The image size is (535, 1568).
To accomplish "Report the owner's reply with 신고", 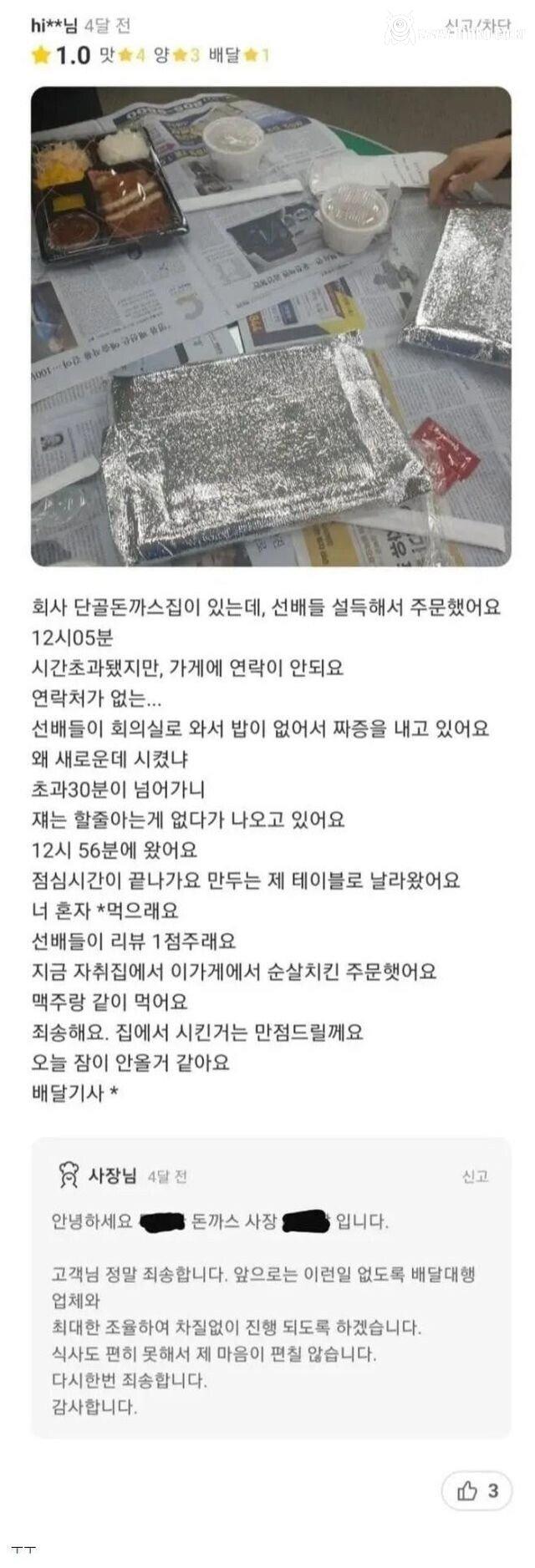I will 475,1176.
